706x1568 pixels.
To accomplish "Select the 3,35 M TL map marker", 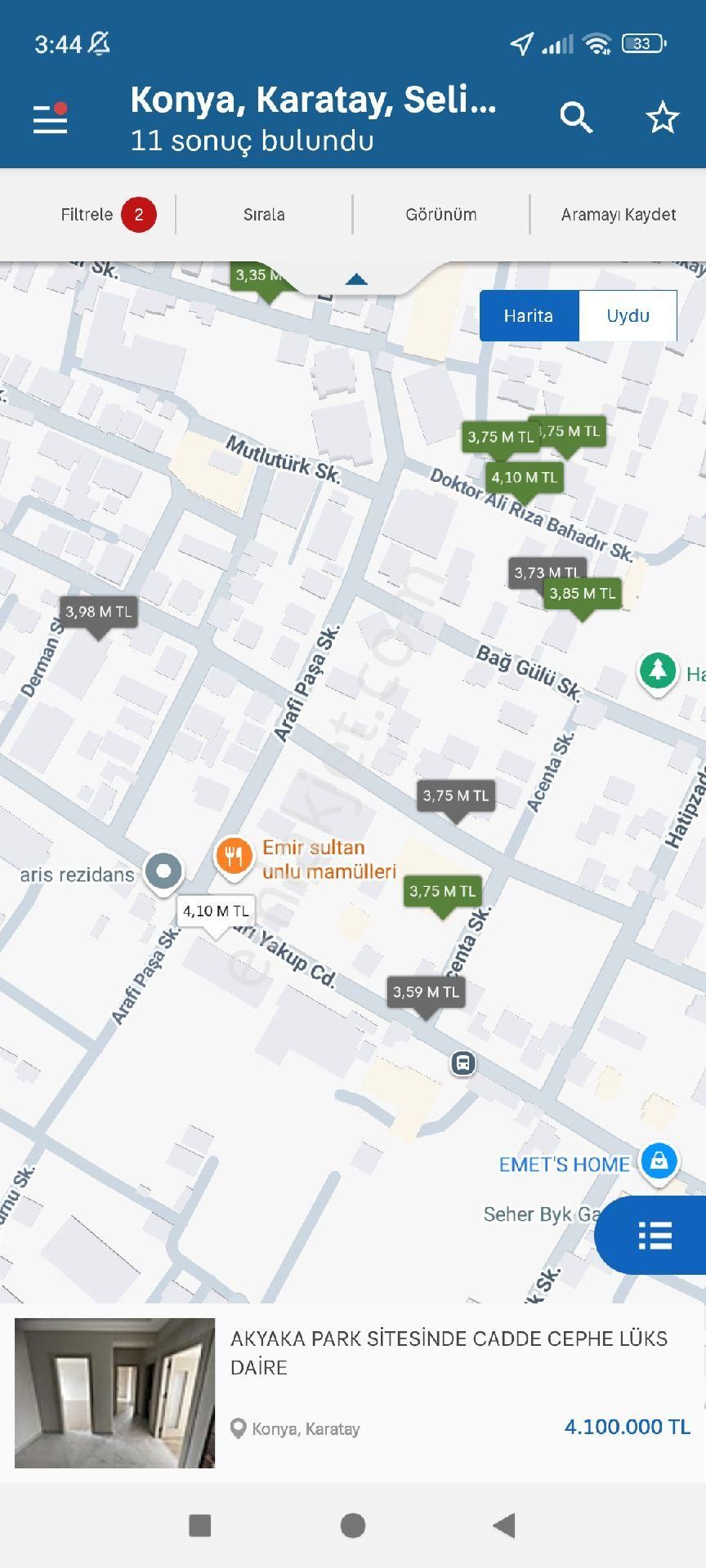I will click(255, 276).
